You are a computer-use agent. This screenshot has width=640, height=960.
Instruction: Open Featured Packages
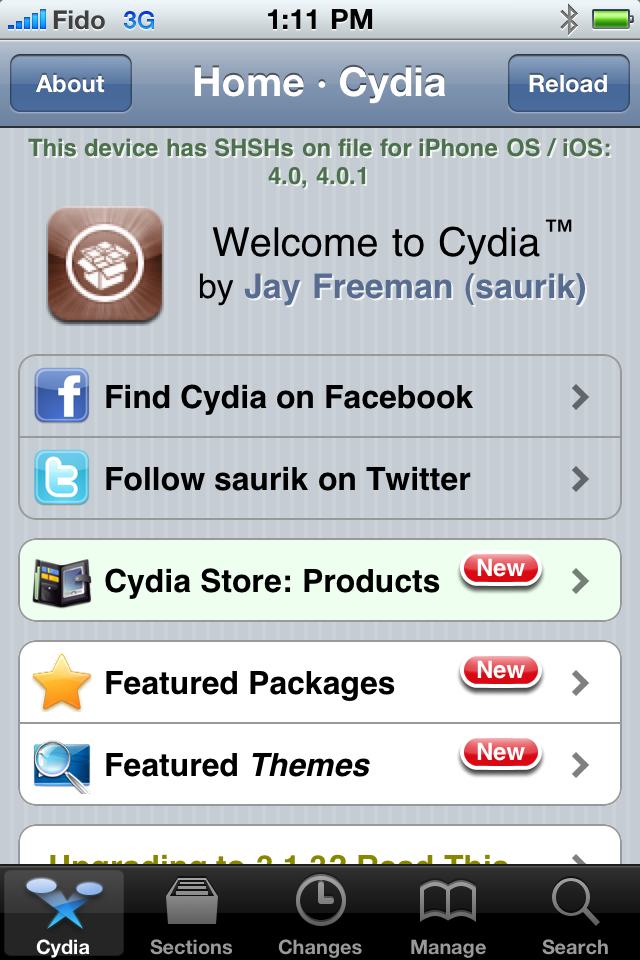pos(320,683)
